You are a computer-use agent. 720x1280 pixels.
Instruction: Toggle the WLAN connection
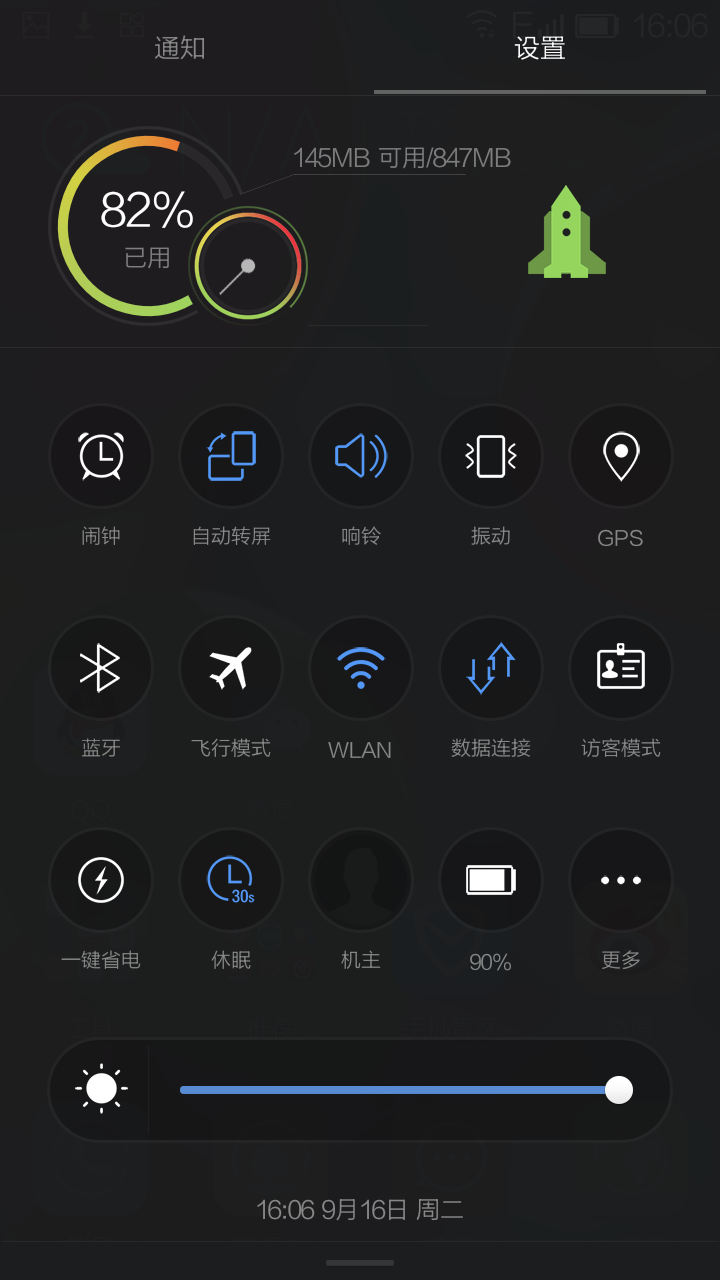361,668
